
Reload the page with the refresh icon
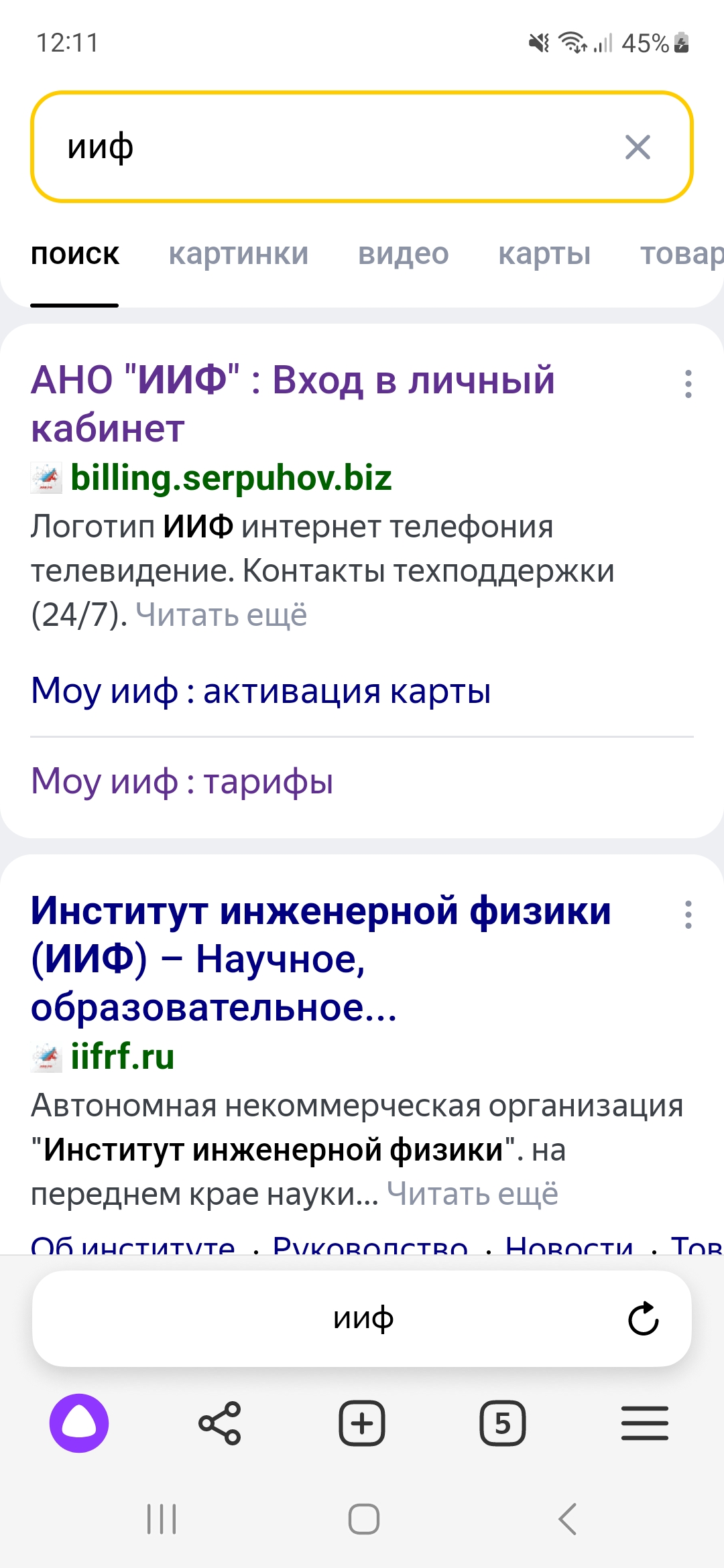coord(643,1319)
